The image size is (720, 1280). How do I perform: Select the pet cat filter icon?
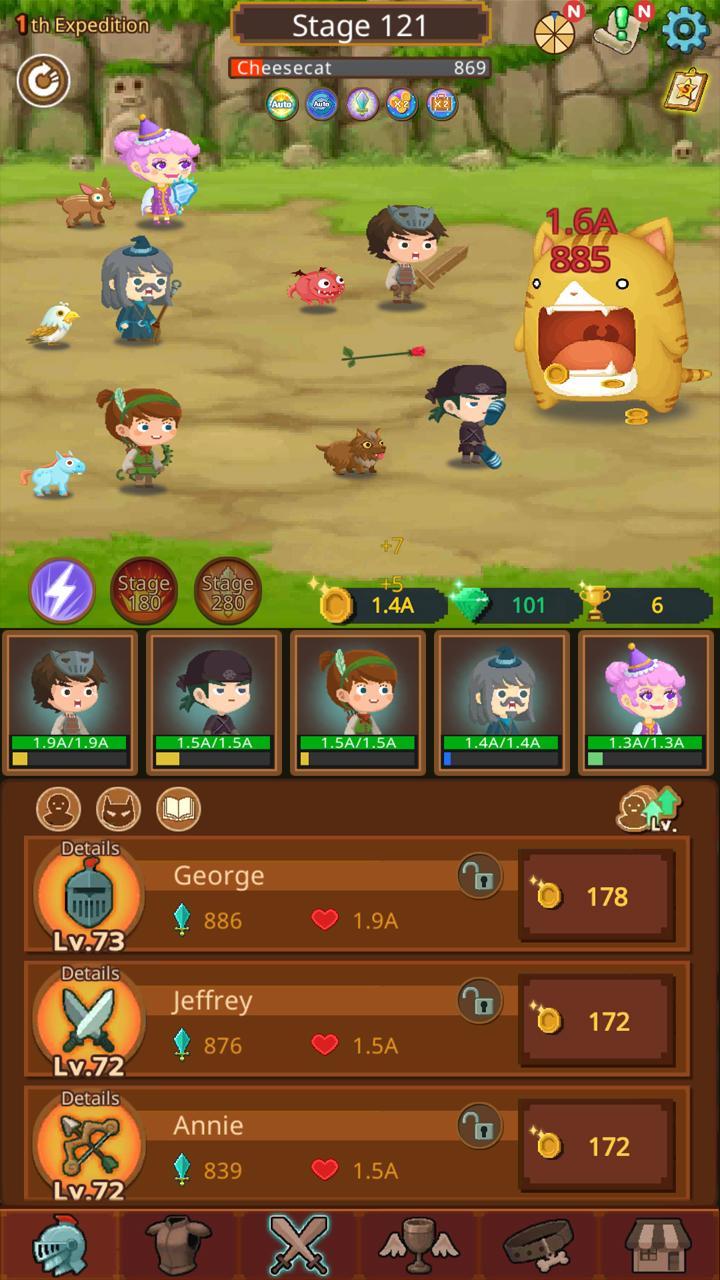pos(118,809)
